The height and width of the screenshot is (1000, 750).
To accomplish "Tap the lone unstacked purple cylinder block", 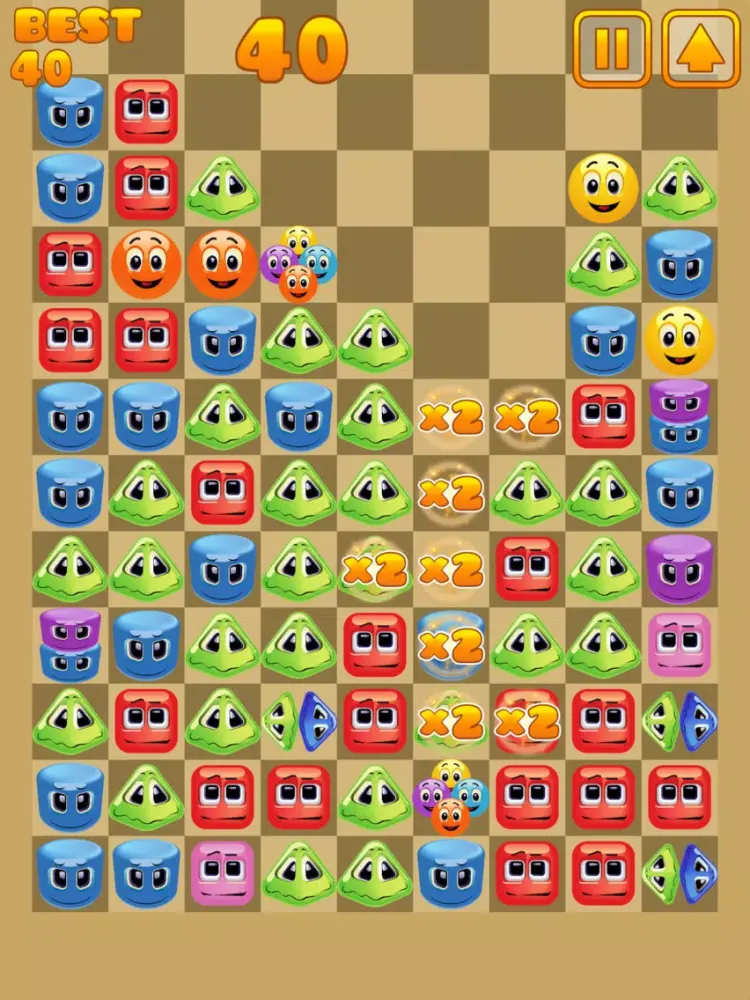I will click(679, 568).
